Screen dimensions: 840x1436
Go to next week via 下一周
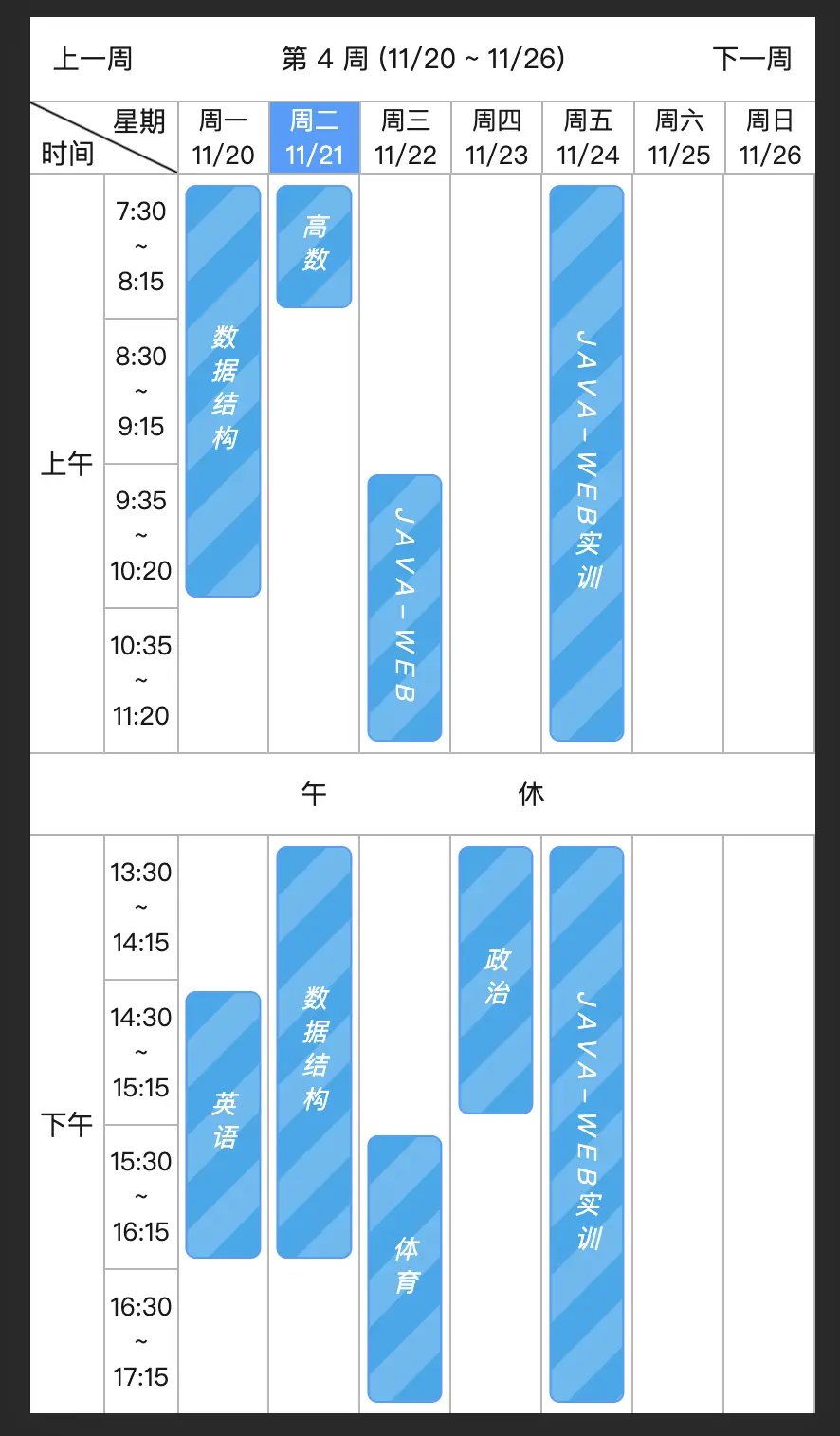pyautogui.click(x=752, y=59)
